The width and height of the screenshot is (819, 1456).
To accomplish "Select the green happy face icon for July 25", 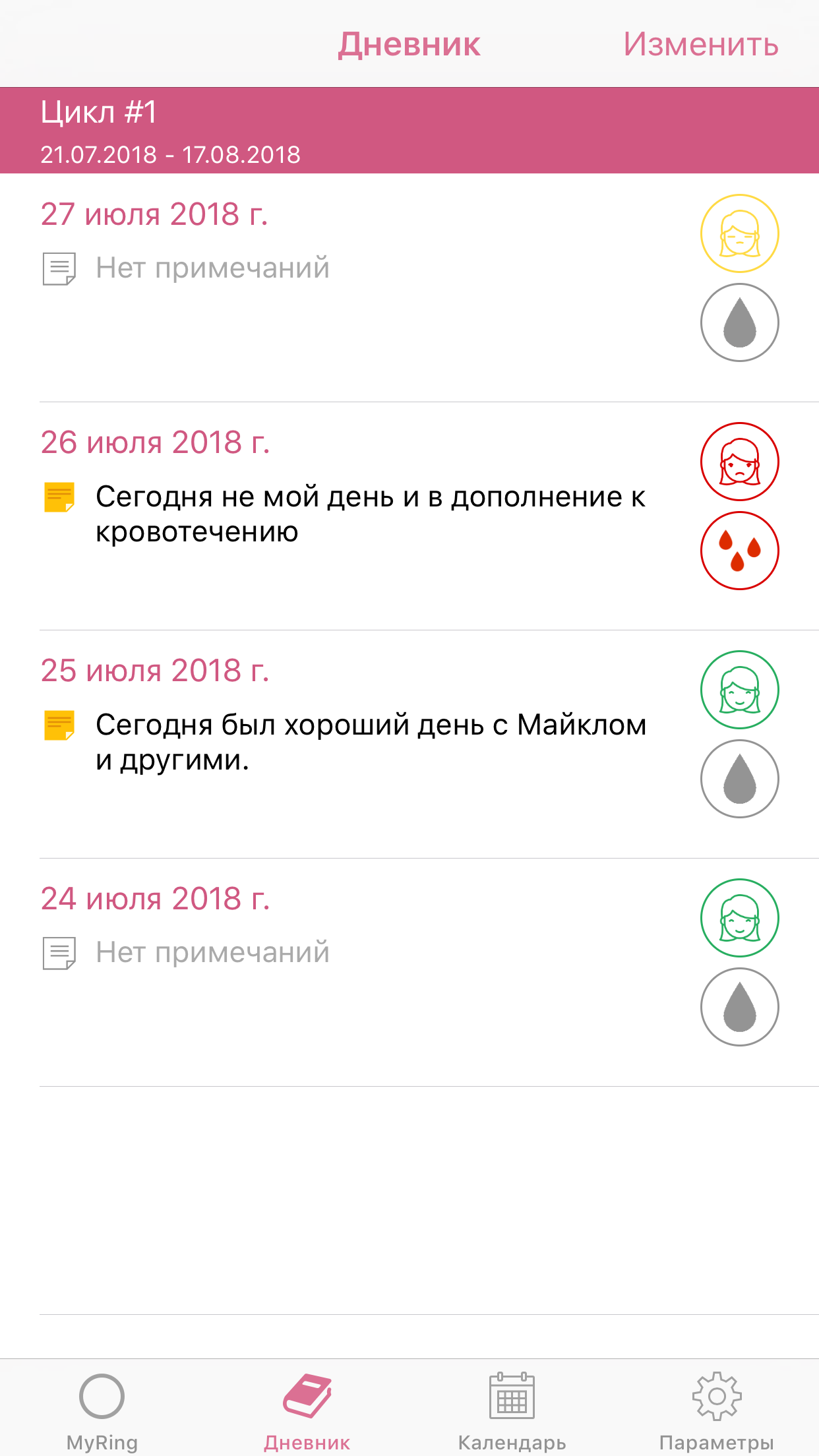I will pyautogui.click(x=739, y=688).
